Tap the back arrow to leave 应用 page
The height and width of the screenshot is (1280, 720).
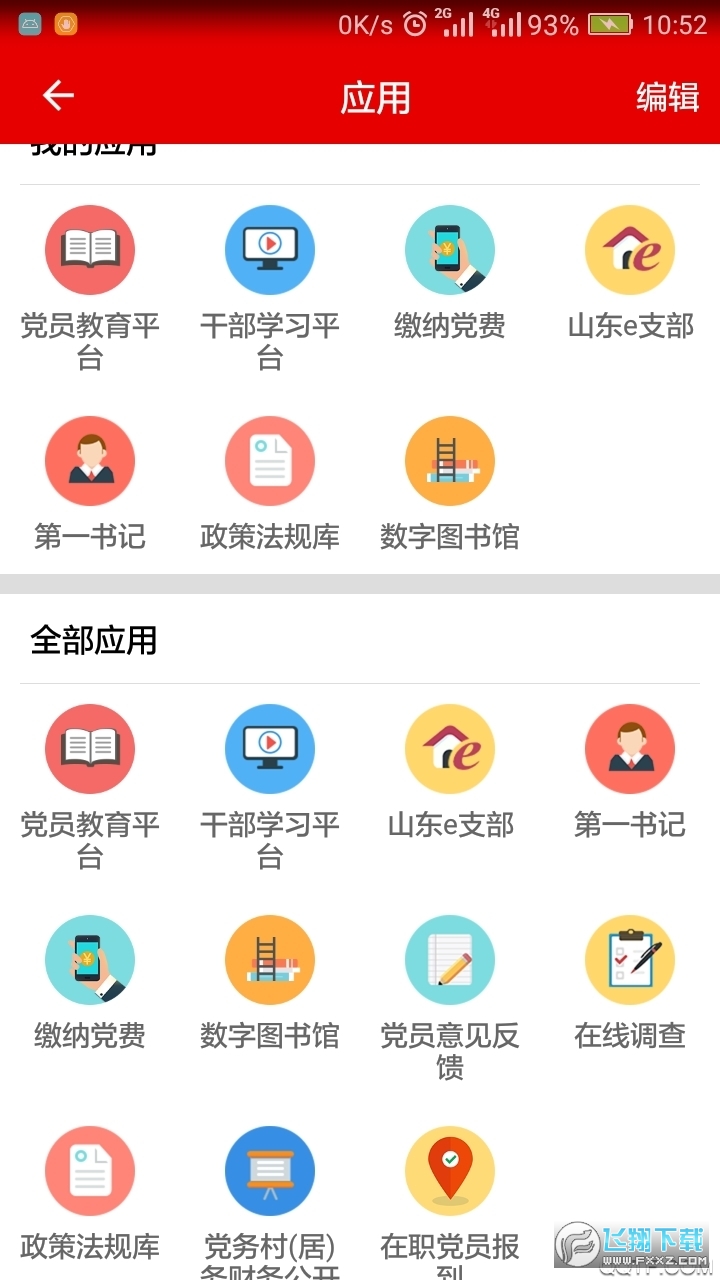56,95
